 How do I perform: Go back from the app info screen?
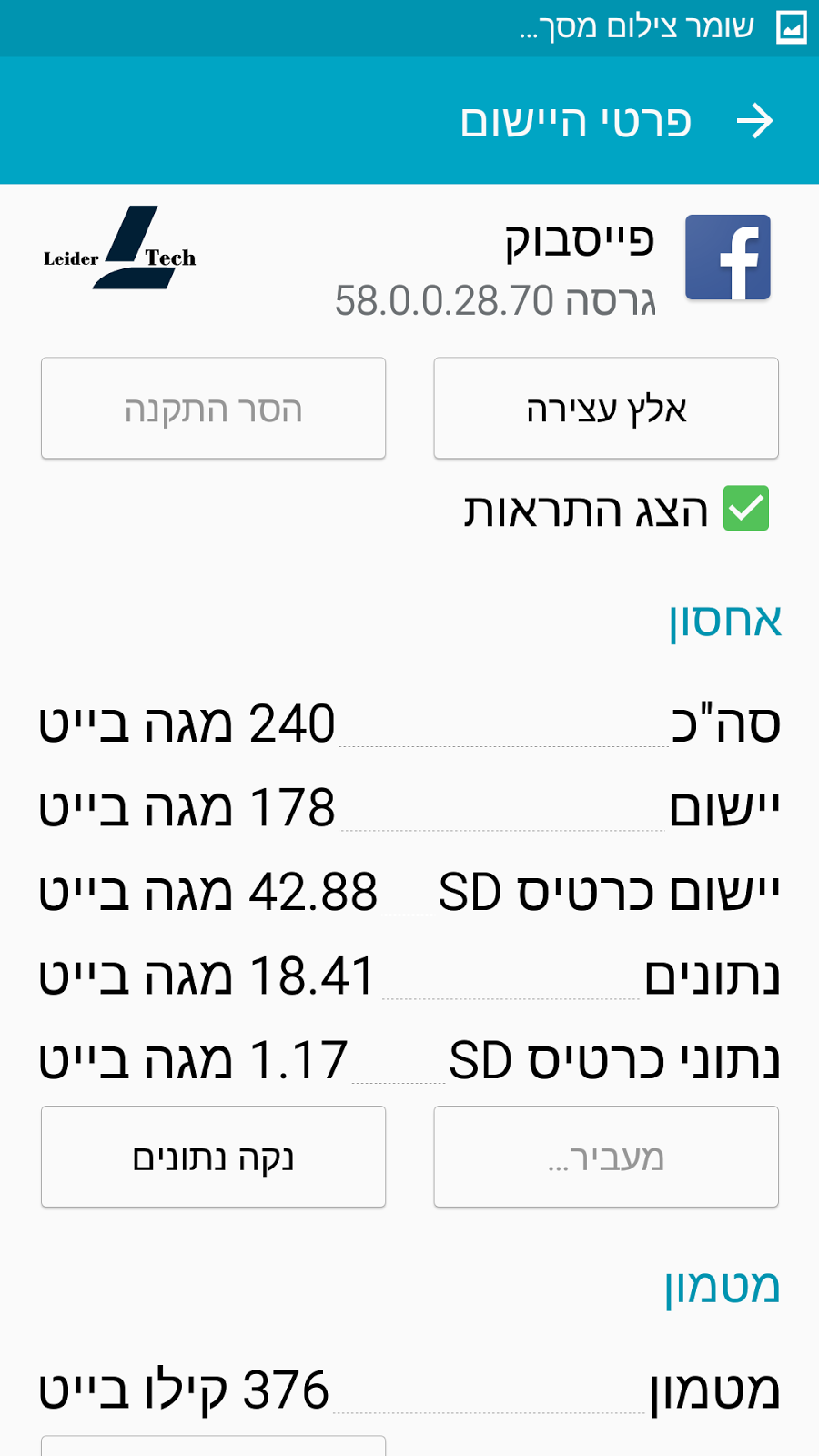point(754,121)
